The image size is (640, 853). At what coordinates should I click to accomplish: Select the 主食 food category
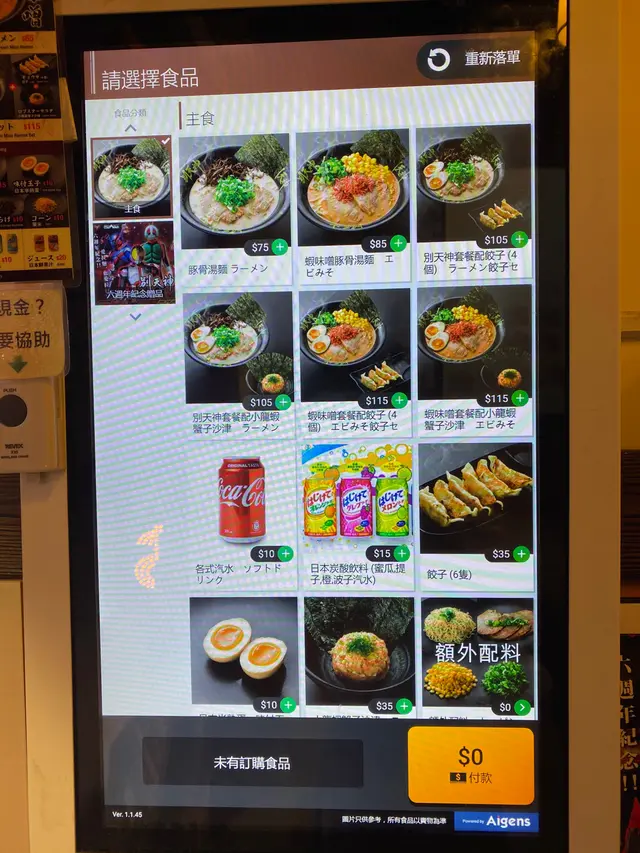pyautogui.click(x=132, y=176)
